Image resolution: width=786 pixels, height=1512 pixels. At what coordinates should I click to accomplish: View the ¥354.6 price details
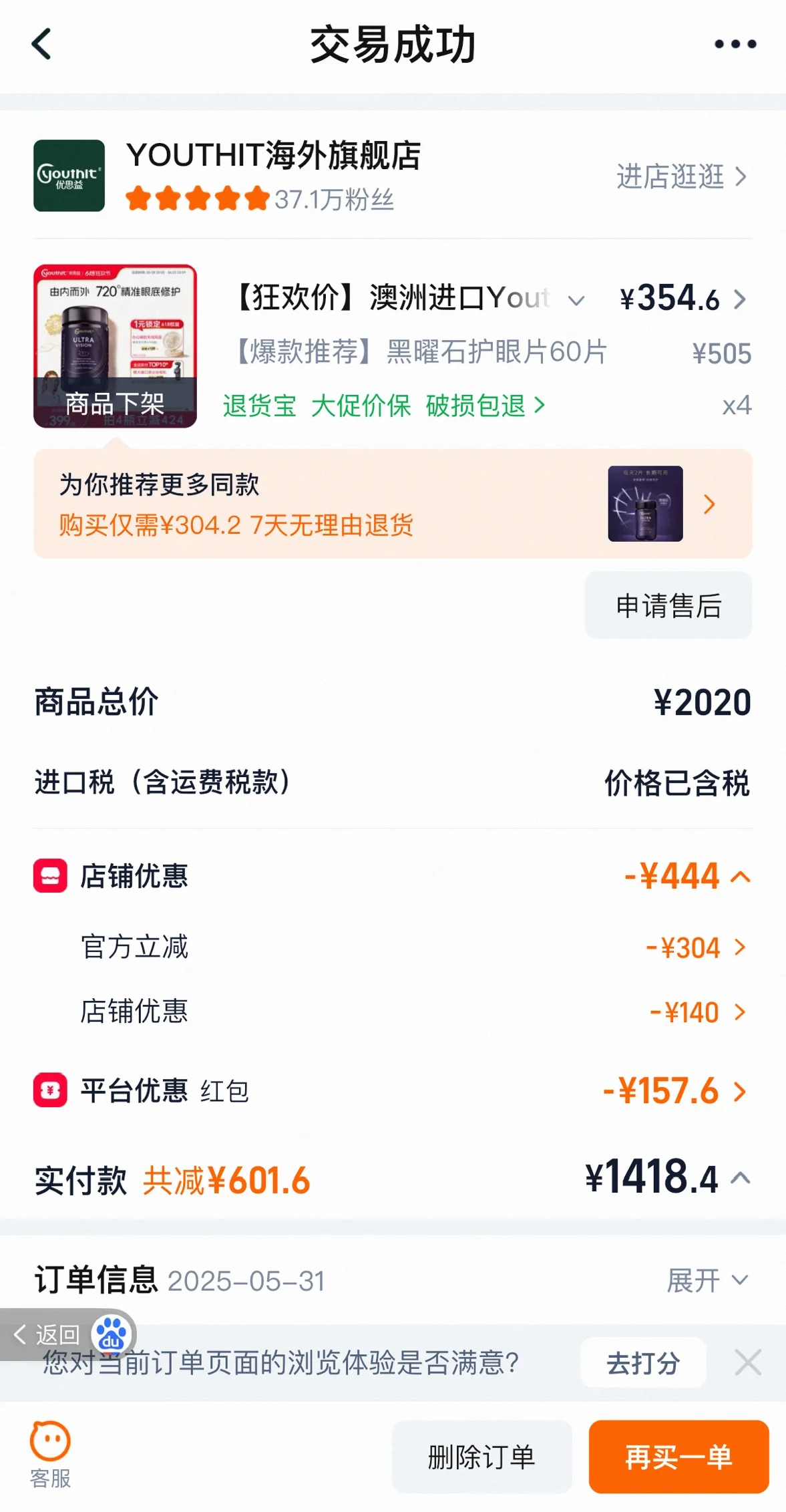pos(682,299)
